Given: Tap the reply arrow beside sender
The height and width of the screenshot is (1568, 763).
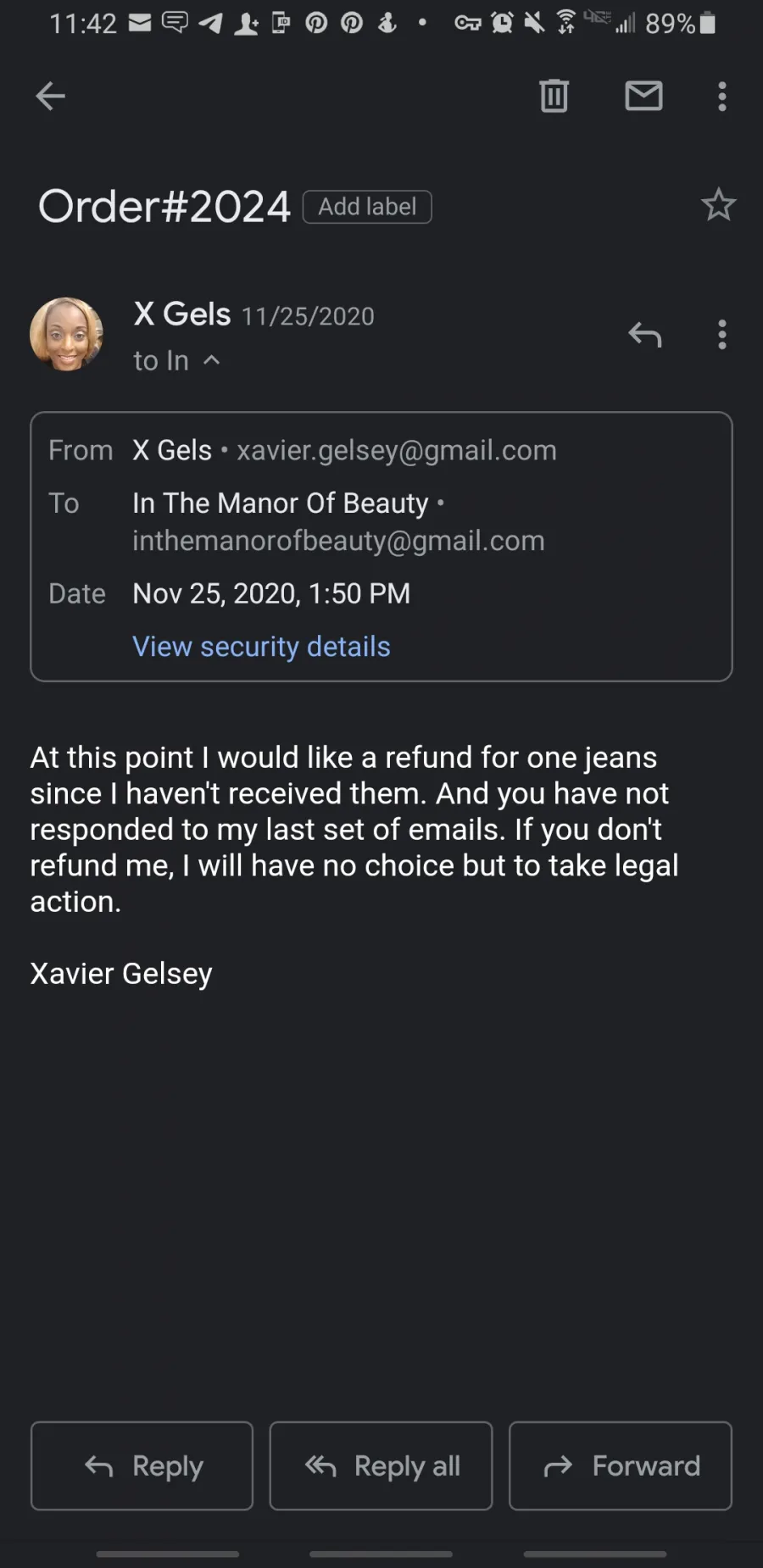Looking at the screenshot, I should click(x=644, y=335).
